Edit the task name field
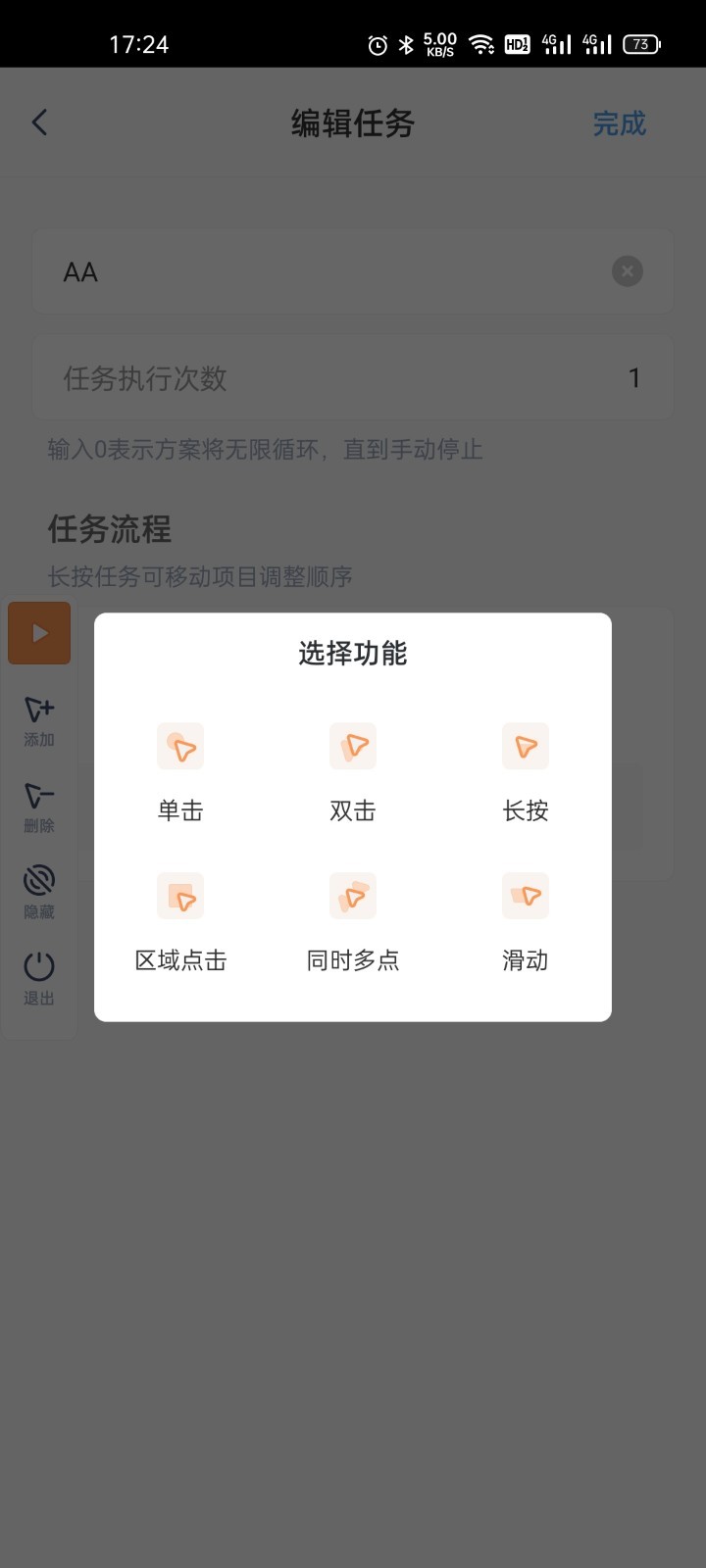 (324, 272)
